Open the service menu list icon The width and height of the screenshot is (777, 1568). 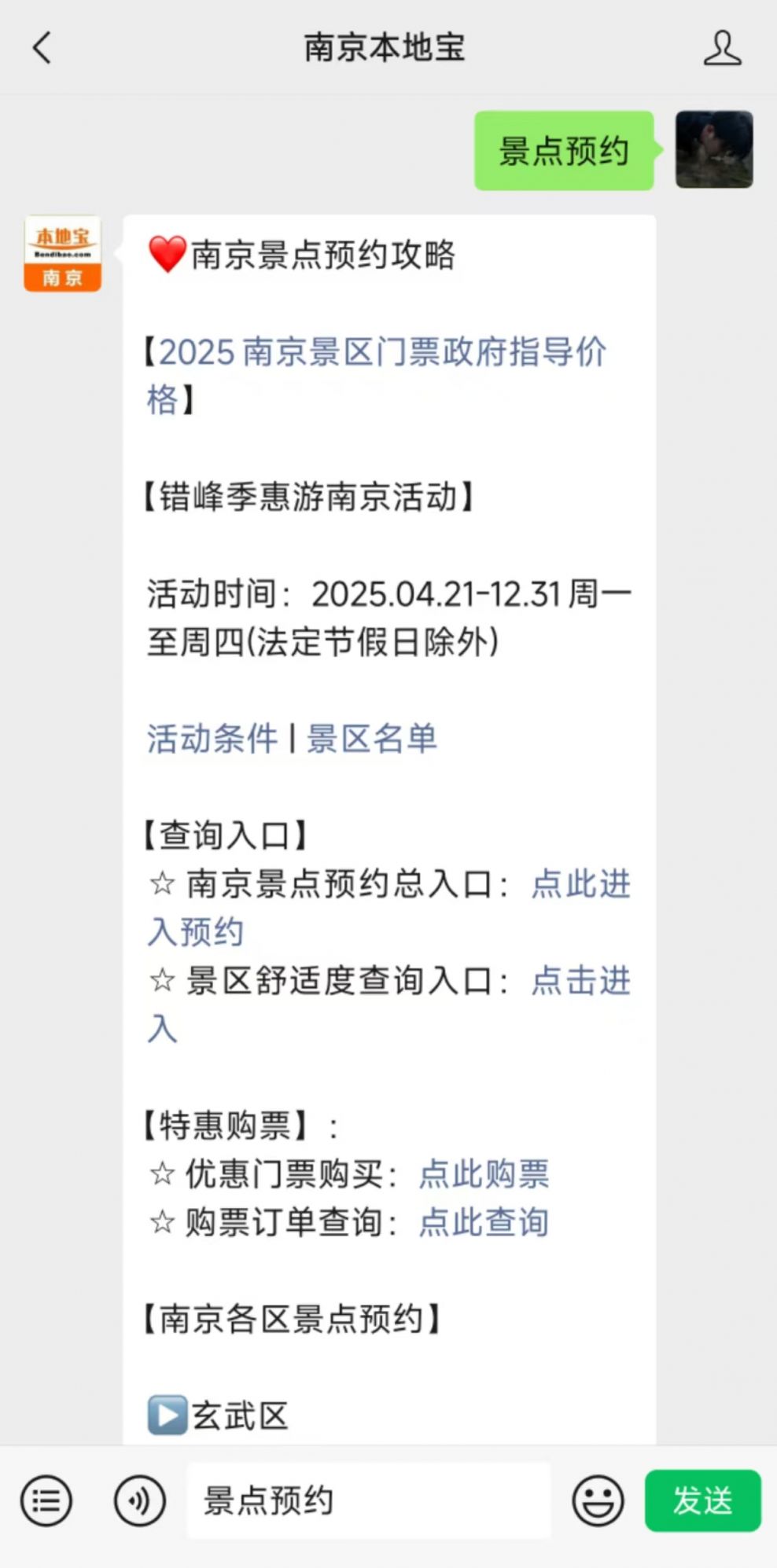46,1500
